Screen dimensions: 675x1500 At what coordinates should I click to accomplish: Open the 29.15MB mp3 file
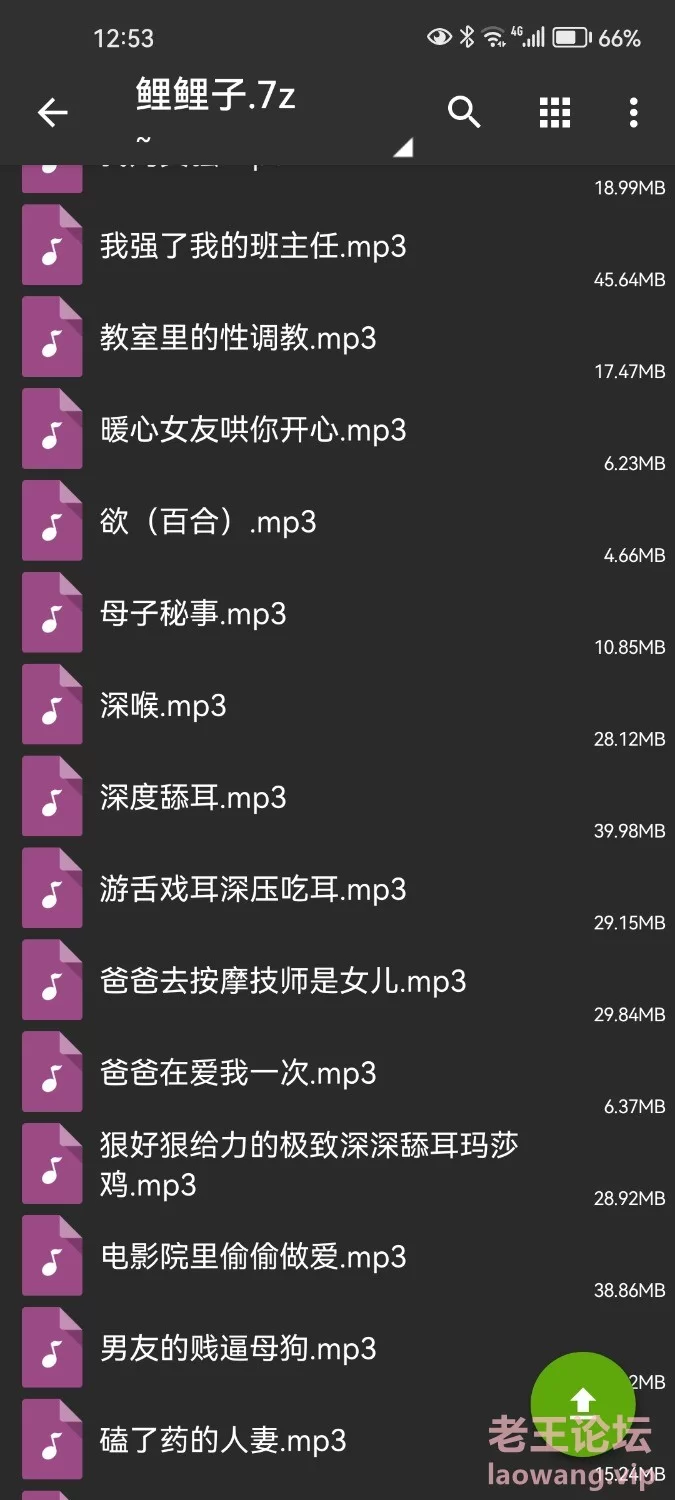pyautogui.click(x=337, y=891)
